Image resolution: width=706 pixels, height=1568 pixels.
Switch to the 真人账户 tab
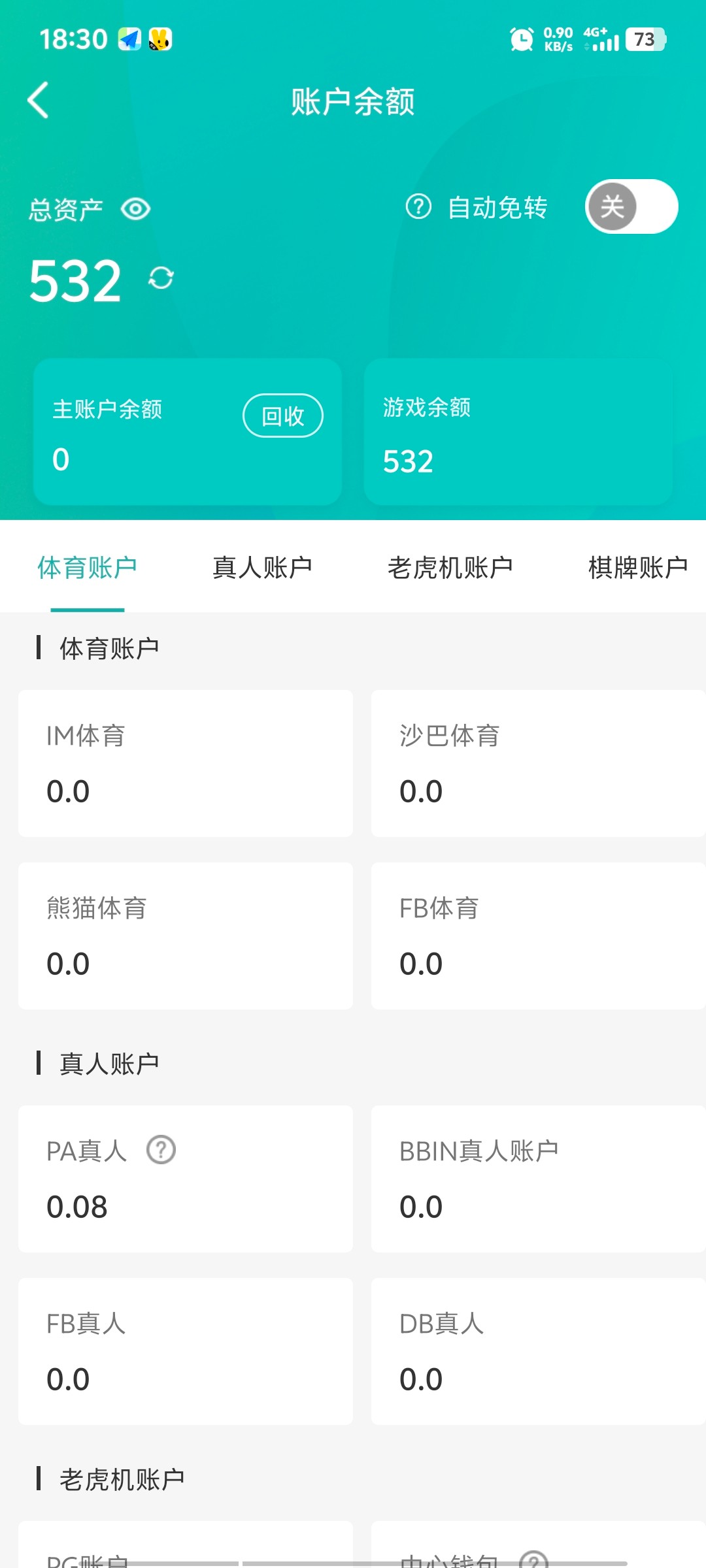[x=262, y=567]
